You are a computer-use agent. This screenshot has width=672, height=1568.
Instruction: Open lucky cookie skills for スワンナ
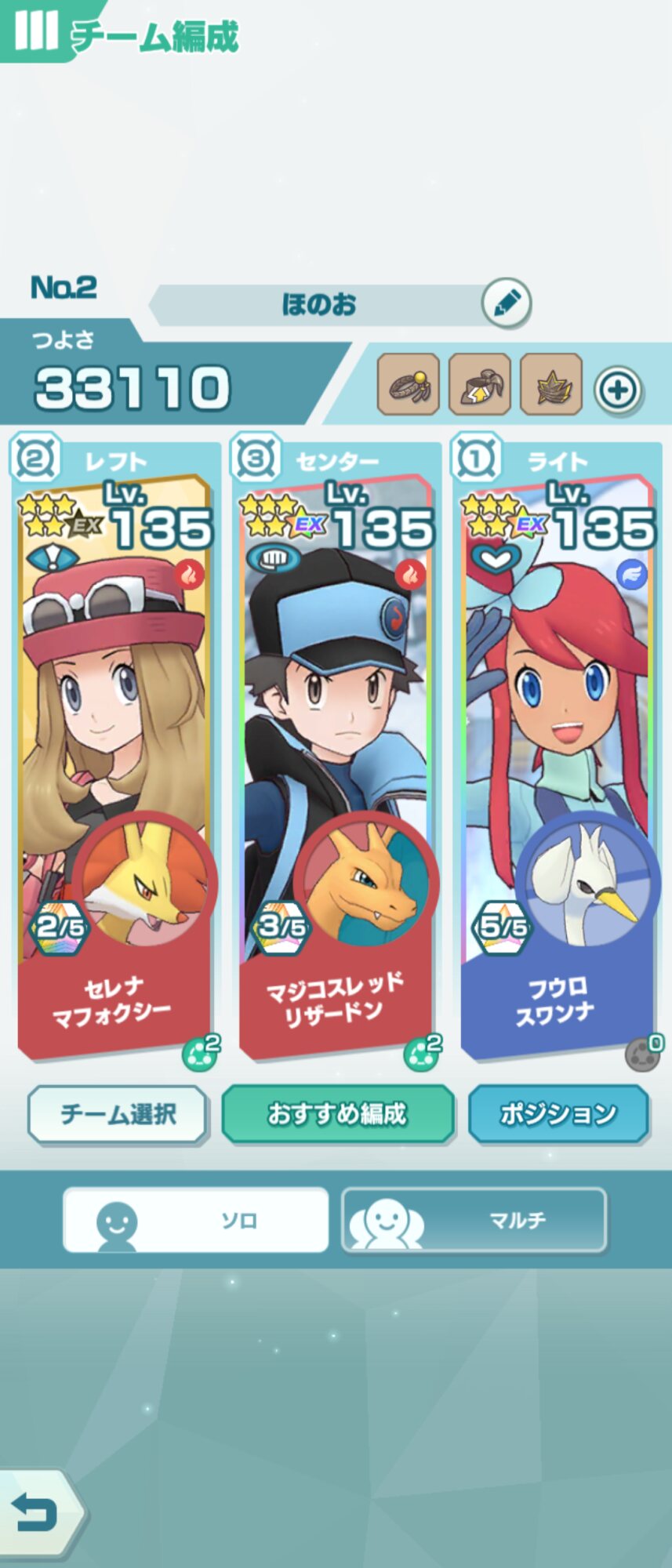pos(644,1053)
